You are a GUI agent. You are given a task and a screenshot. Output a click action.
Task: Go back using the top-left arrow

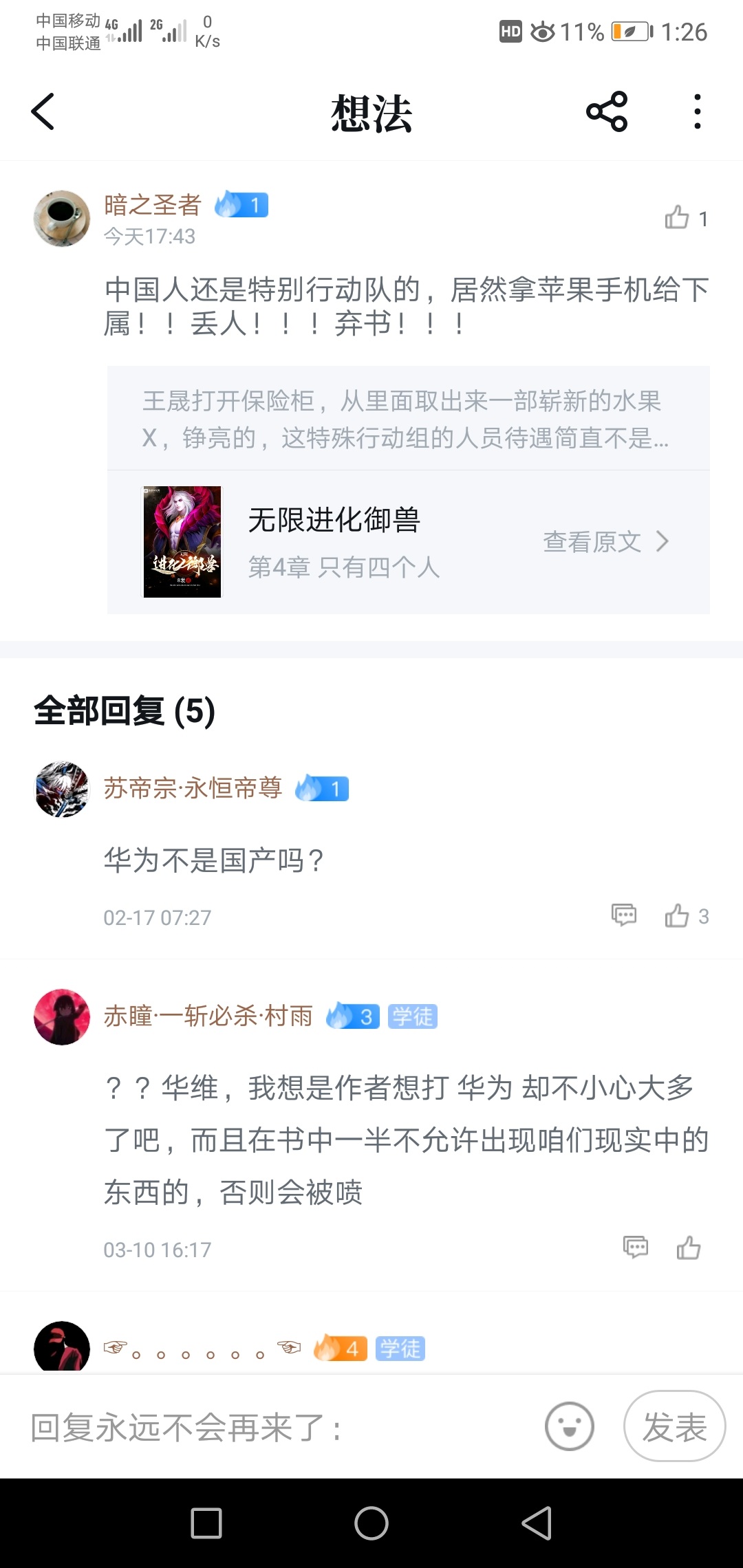[43, 111]
